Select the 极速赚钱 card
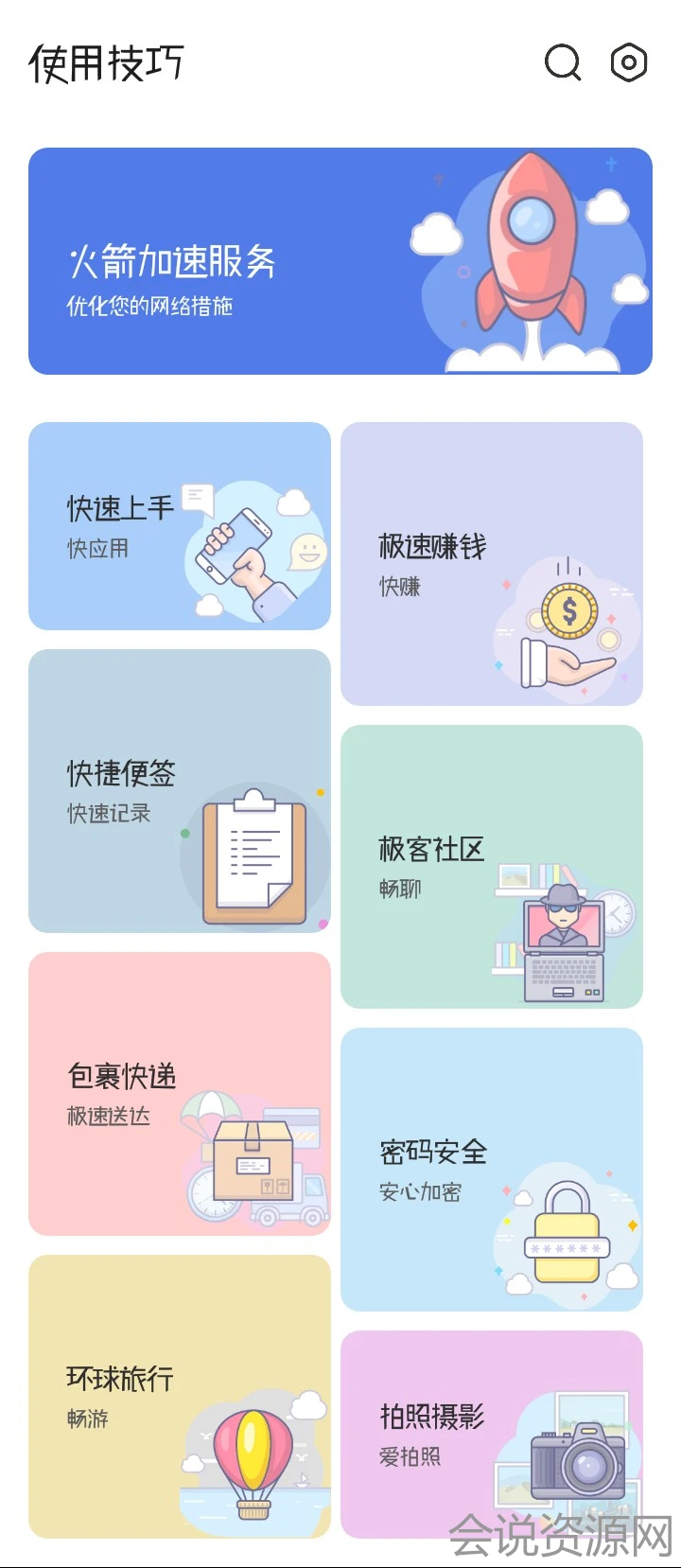The image size is (681, 1568). coord(492,564)
